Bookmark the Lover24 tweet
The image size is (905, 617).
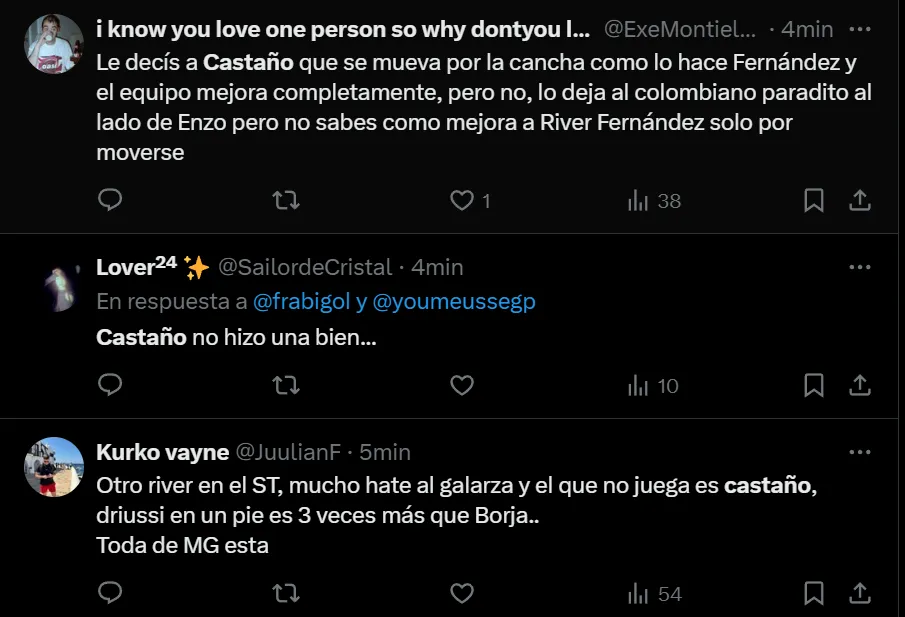(814, 385)
